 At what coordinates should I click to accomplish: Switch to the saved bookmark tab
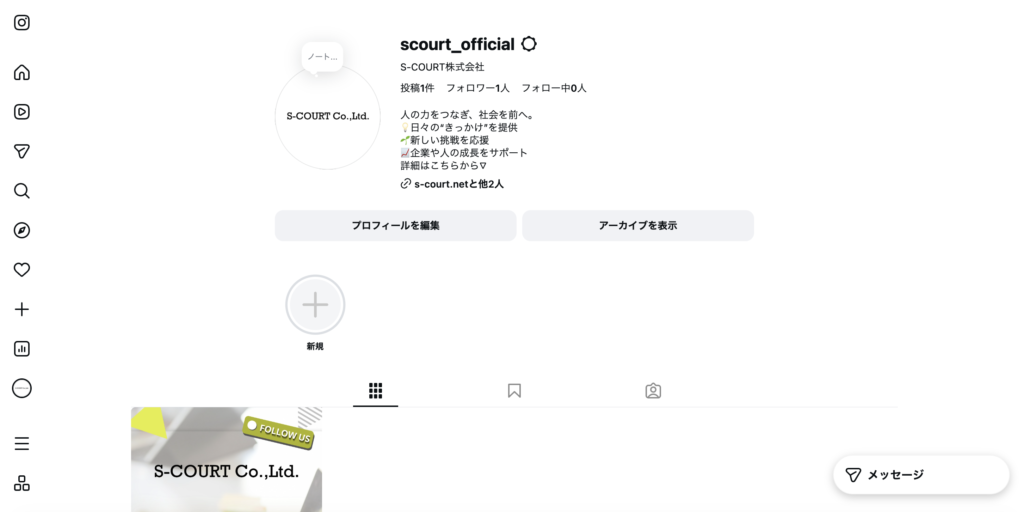(514, 391)
